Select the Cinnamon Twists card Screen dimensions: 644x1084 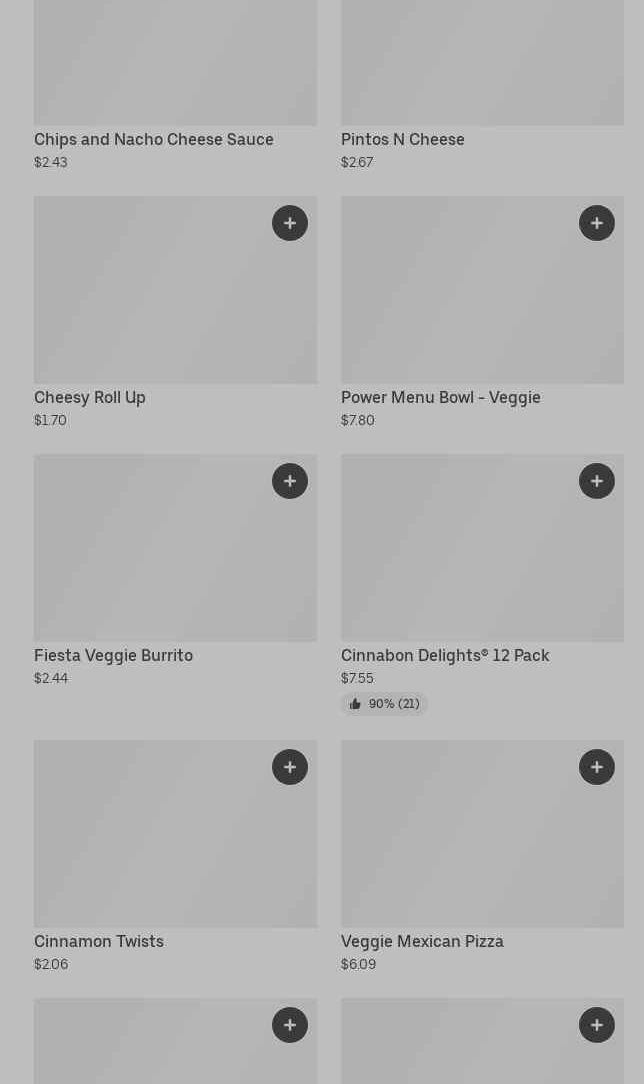(x=176, y=857)
